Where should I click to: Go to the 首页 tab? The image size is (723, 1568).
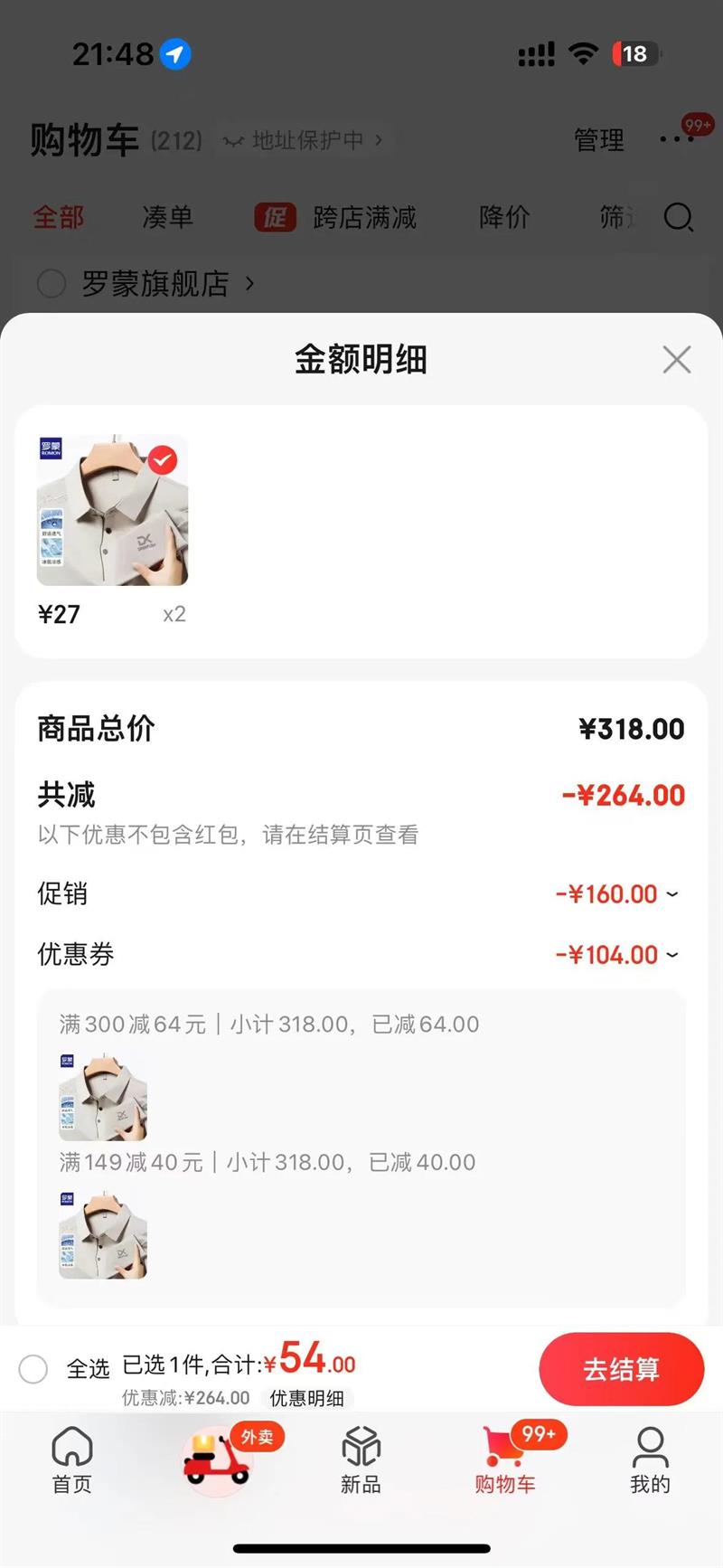pyautogui.click(x=72, y=1459)
